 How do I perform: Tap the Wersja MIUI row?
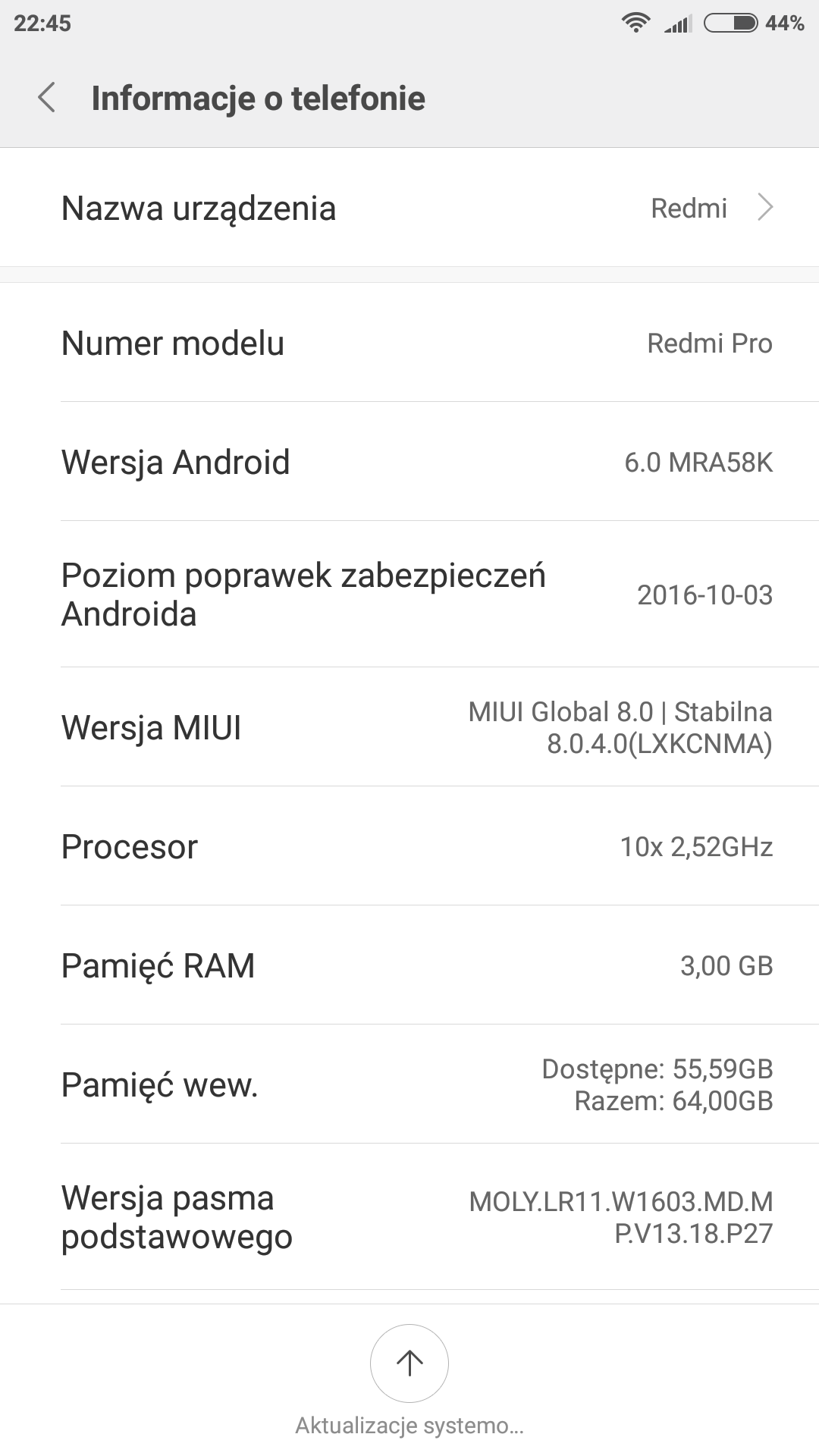409,727
